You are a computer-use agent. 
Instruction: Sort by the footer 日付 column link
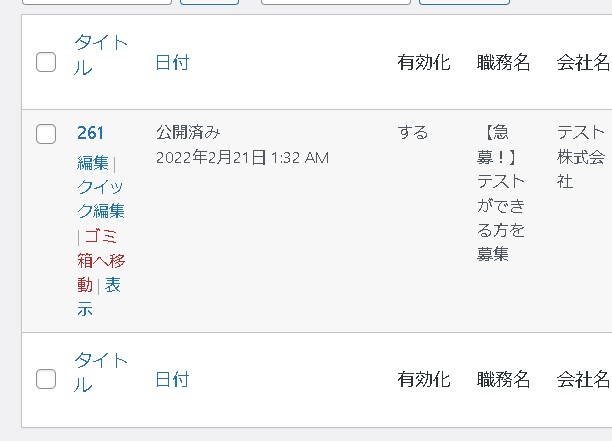(172, 379)
